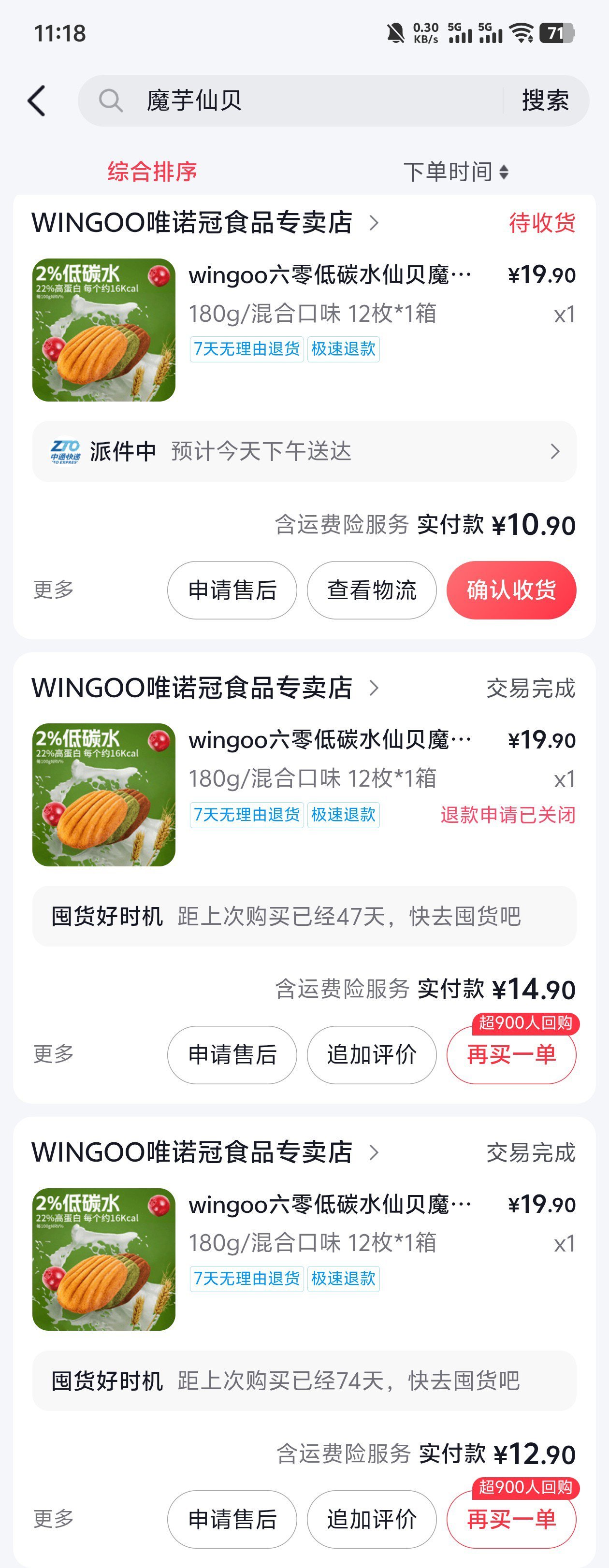Buy again on the ¥12.90 order
Screen dimensions: 609x1568
pyautogui.click(x=511, y=1519)
